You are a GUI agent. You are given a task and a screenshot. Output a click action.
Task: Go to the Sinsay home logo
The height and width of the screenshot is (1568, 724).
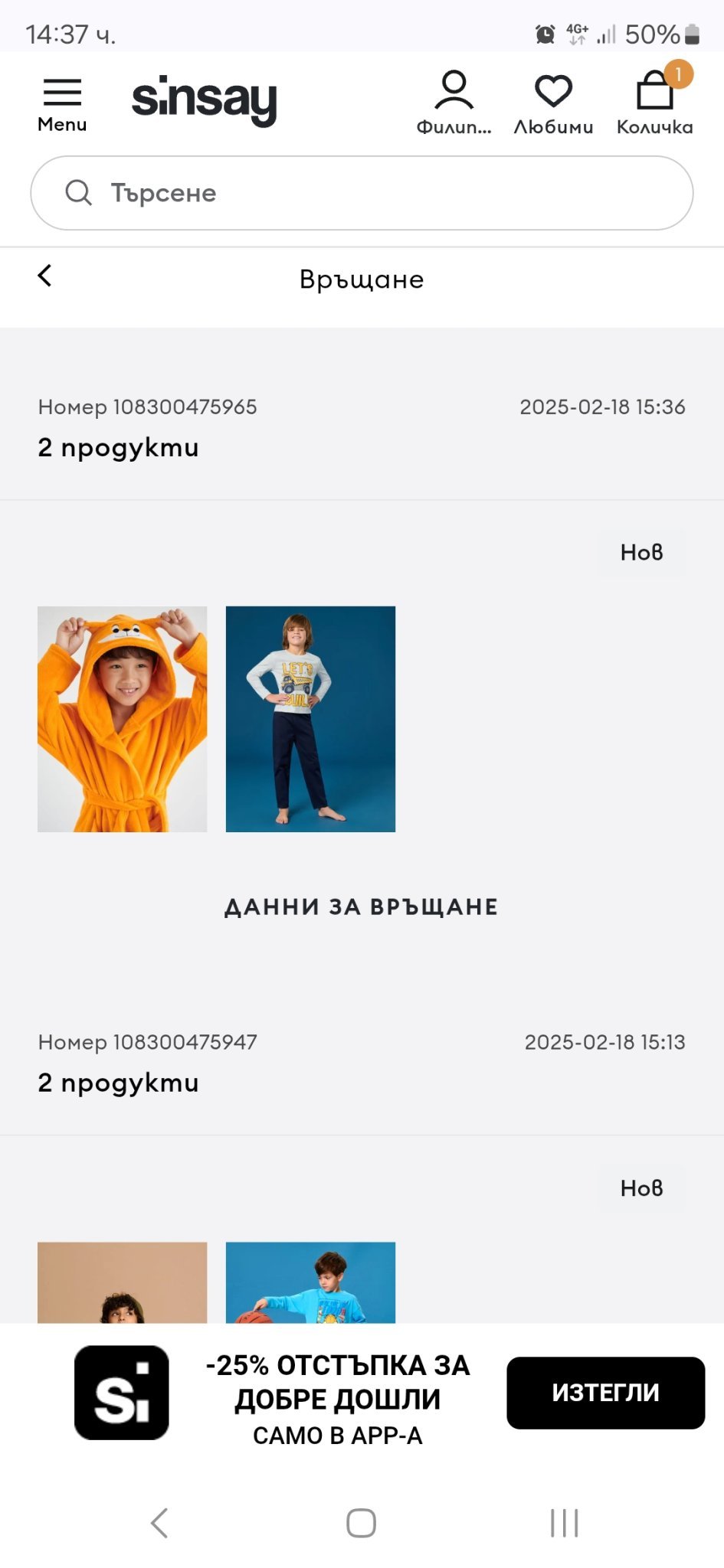(x=205, y=100)
